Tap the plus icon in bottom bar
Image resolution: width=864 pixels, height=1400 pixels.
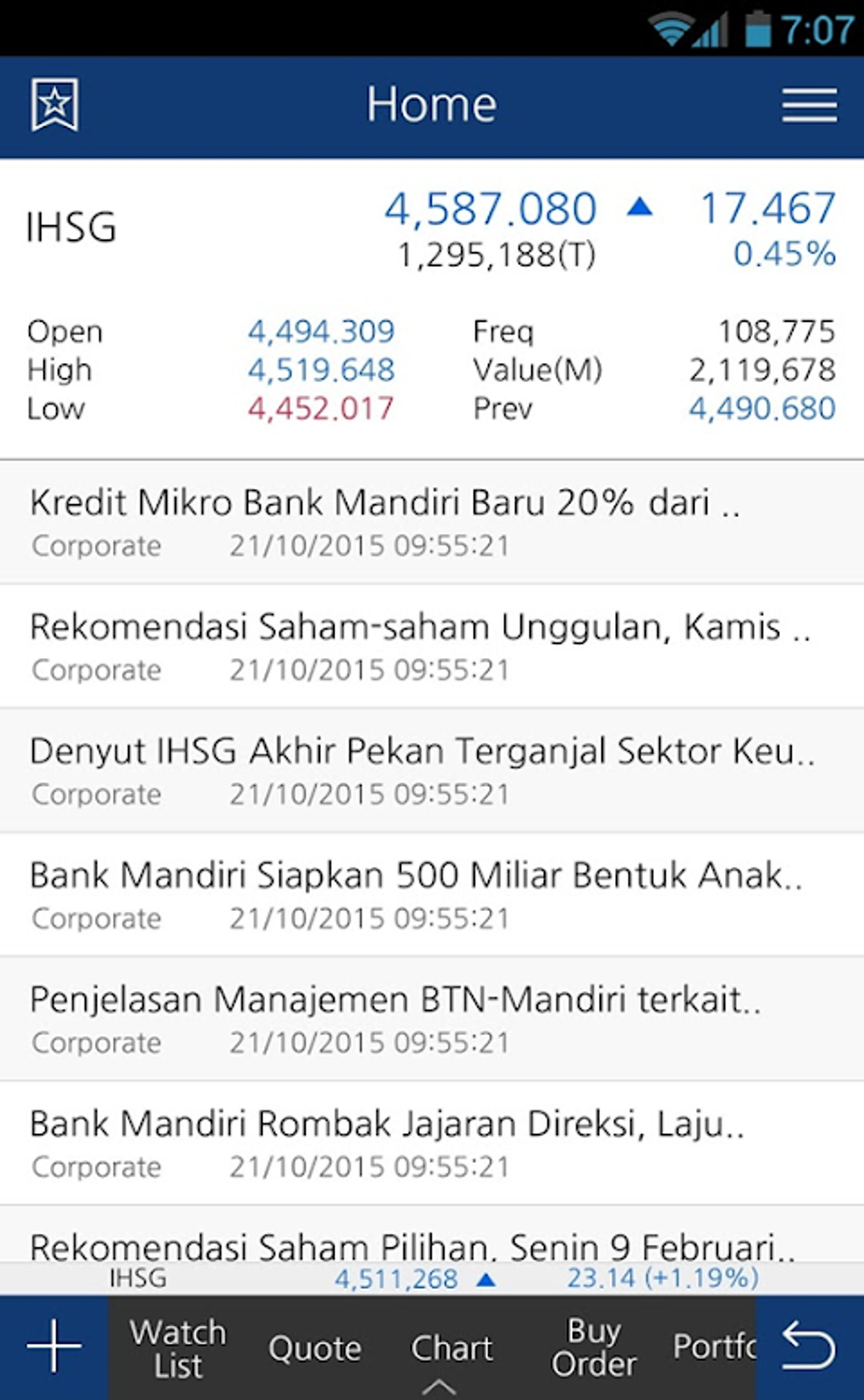pos(54,1346)
